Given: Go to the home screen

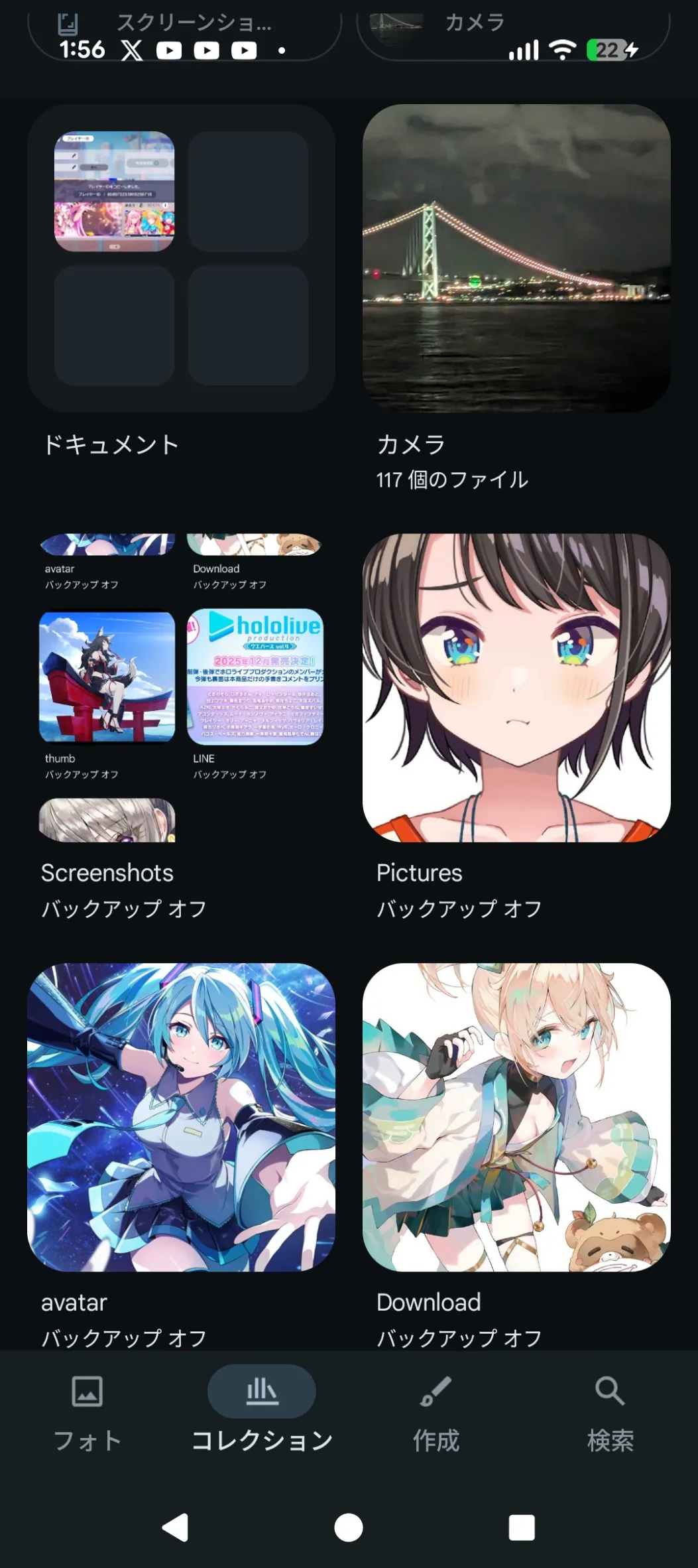Looking at the screenshot, I should pyautogui.click(x=349, y=1528).
